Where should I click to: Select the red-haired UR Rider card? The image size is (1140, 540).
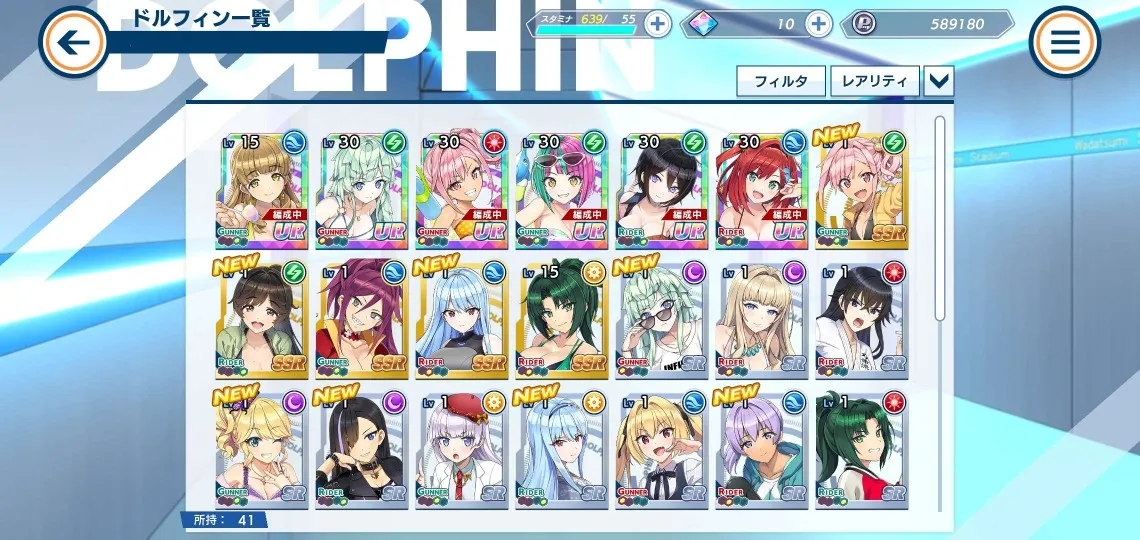(x=762, y=190)
